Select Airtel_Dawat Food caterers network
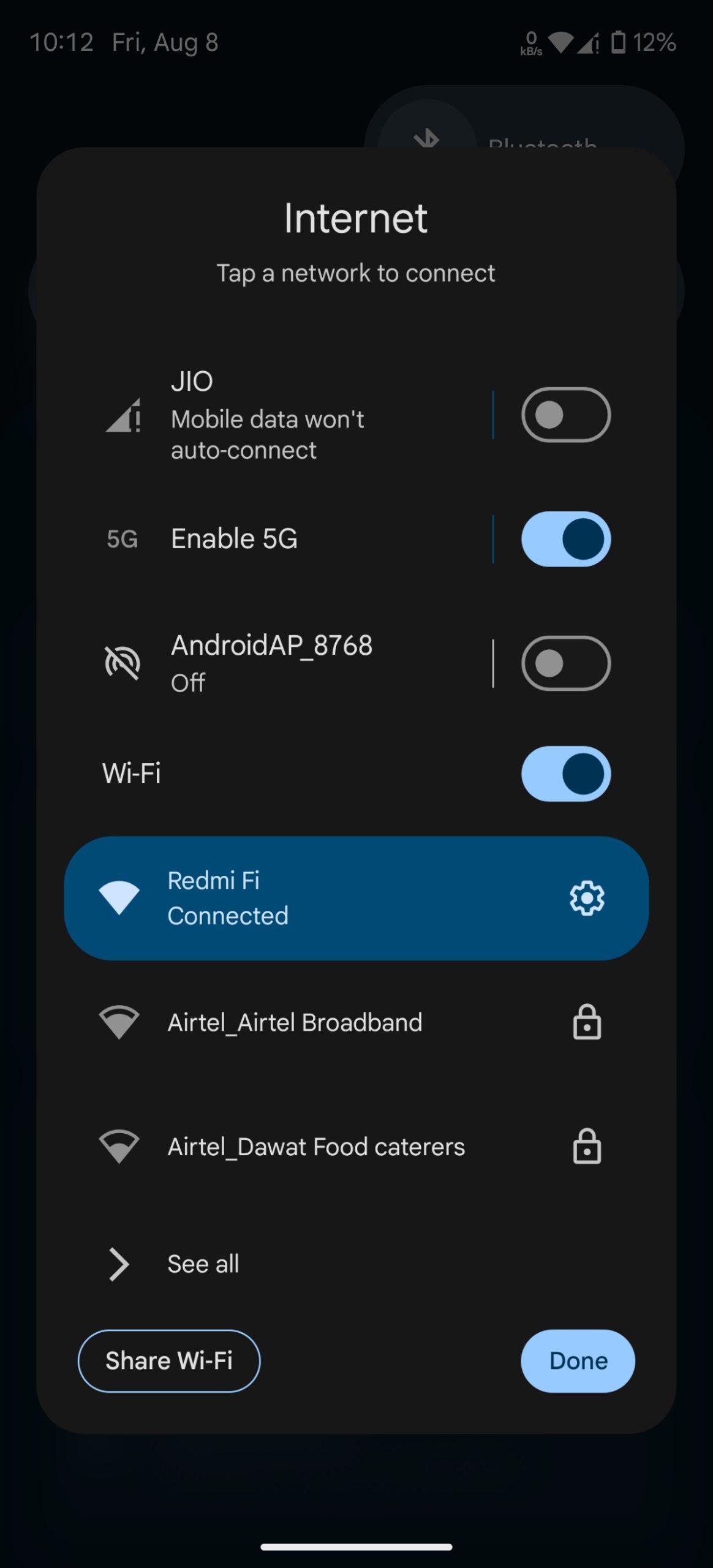Image resolution: width=713 pixels, height=1568 pixels. coord(356,1147)
